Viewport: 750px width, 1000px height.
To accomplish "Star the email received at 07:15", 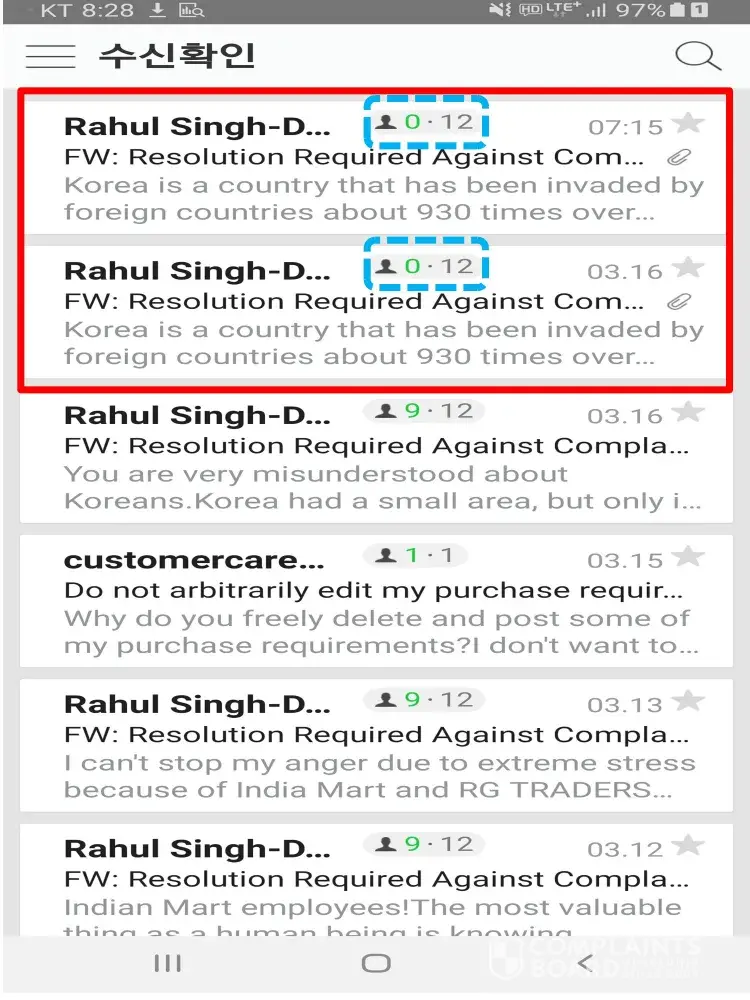I will coord(689,124).
